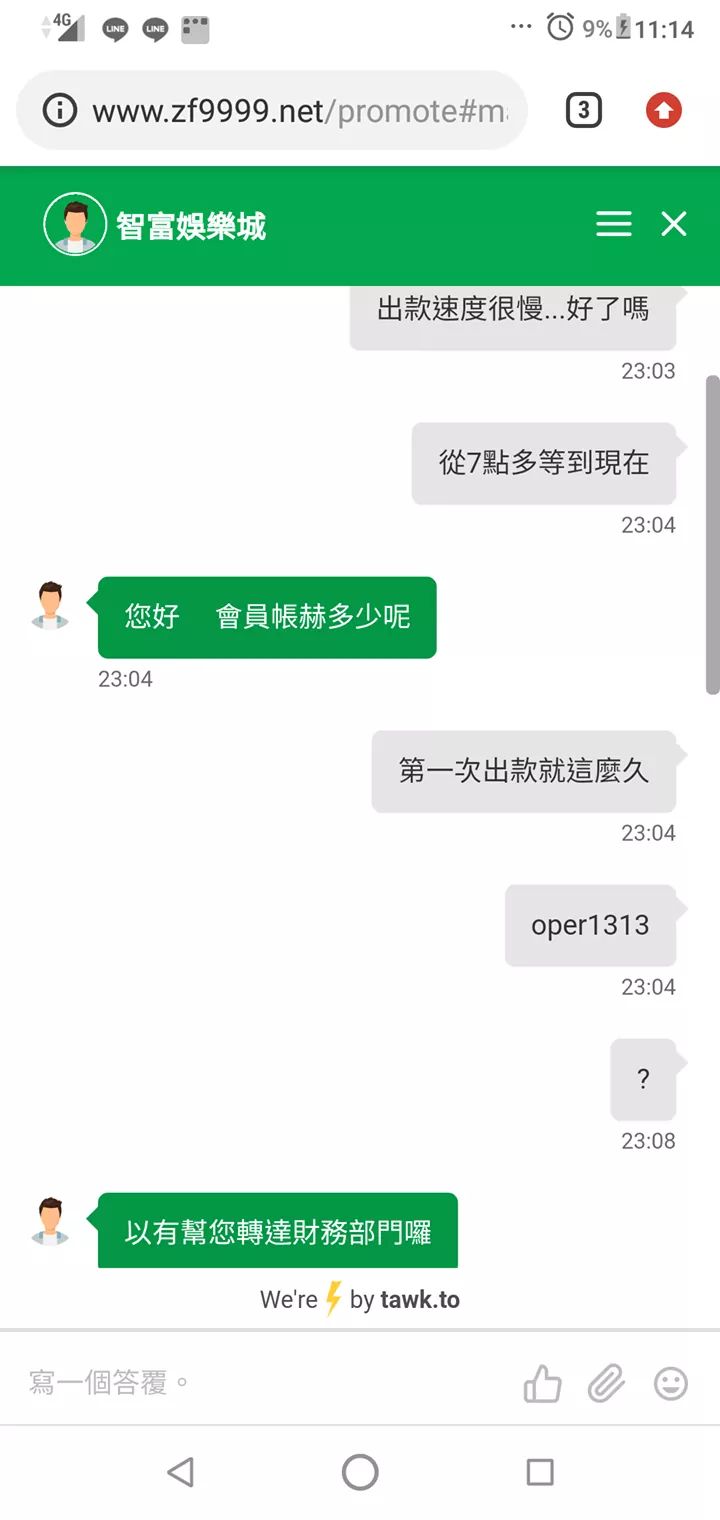The width and height of the screenshot is (720, 1520).
Task: Tap the thumbs-up rating icon
Action: [542, 1384]
